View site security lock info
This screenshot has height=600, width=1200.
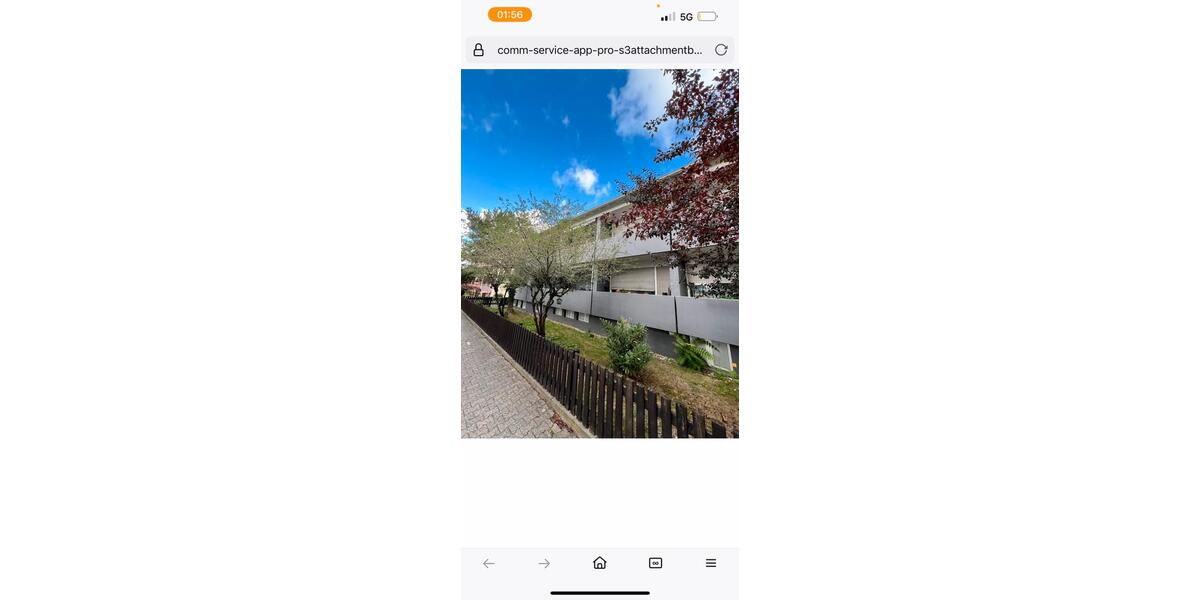point(478,50)
